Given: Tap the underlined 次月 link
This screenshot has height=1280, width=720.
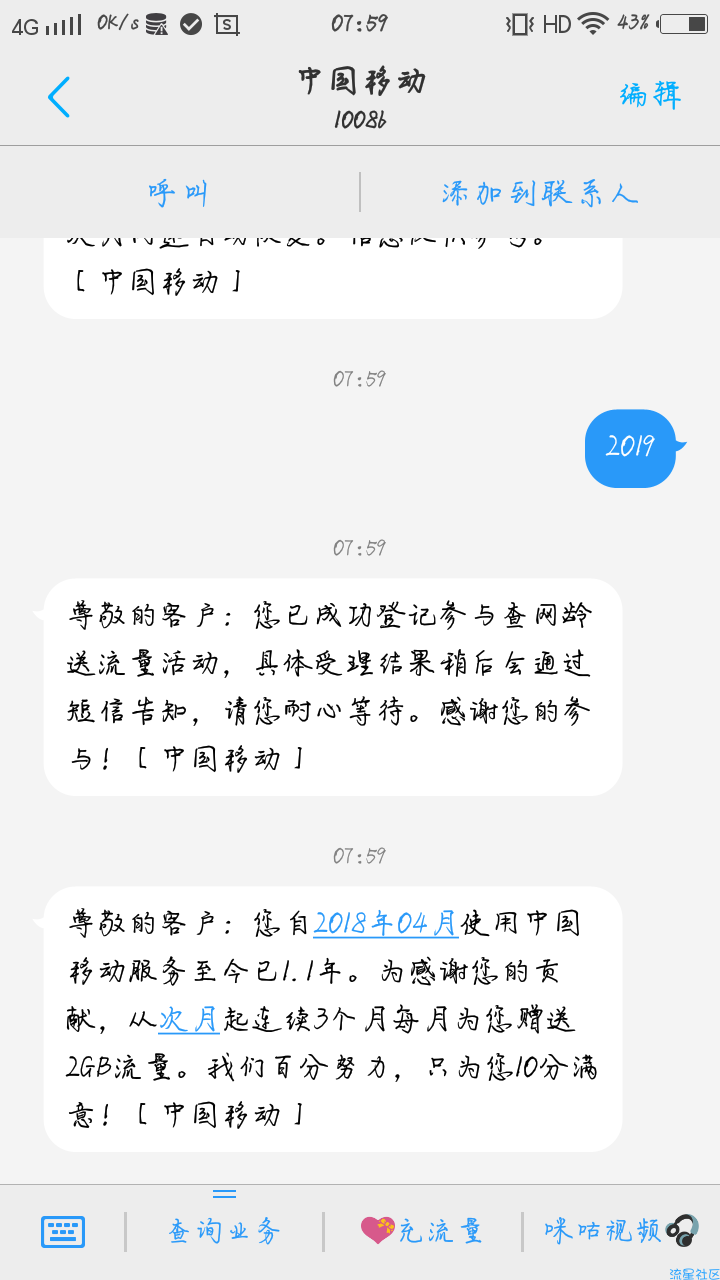Looking at the screenshot, I should tap(189, 1019).
